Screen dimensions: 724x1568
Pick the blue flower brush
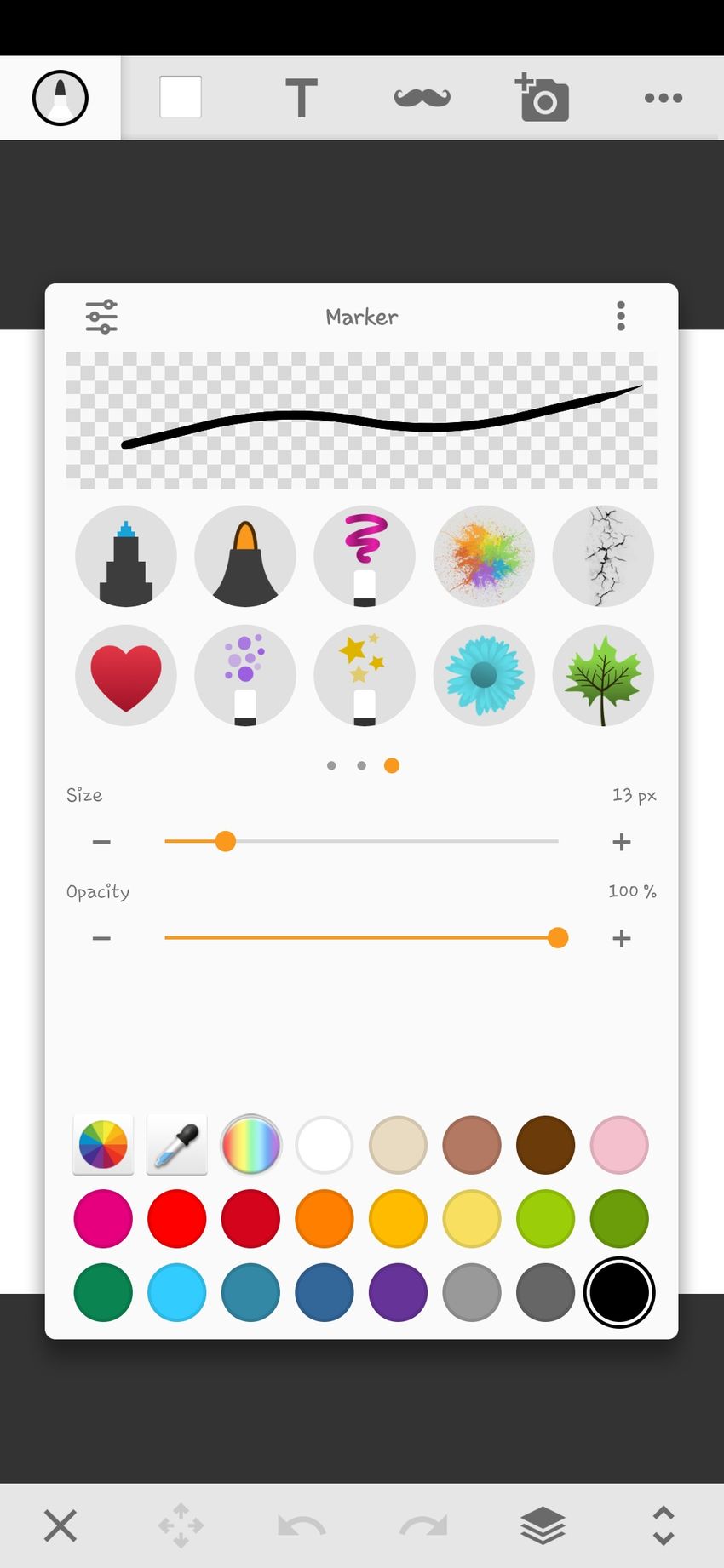tap(484, 675)
